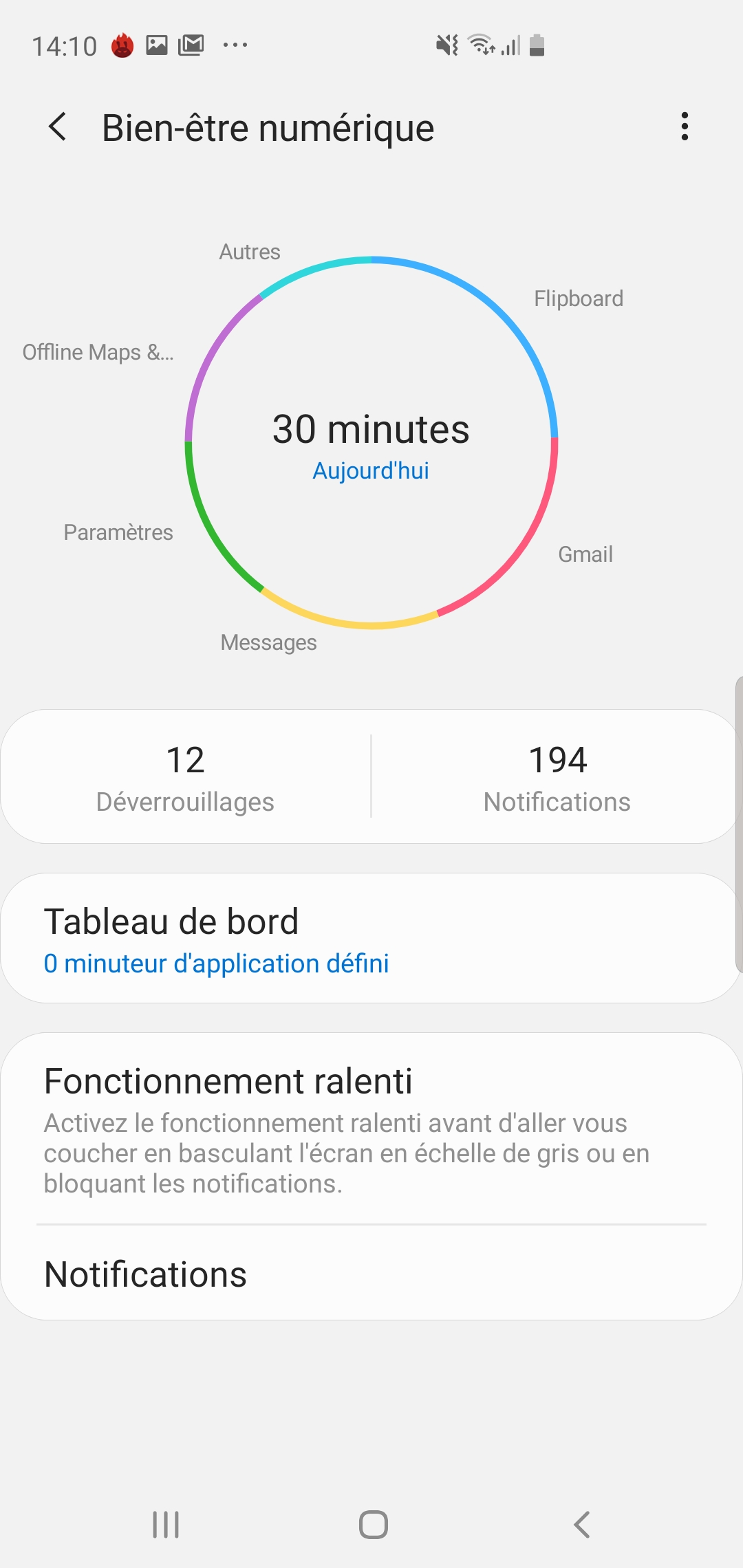This screenshot has height=1568, width=743.
Task: Open Tableau de bord
Action: (x=371, y=938)
